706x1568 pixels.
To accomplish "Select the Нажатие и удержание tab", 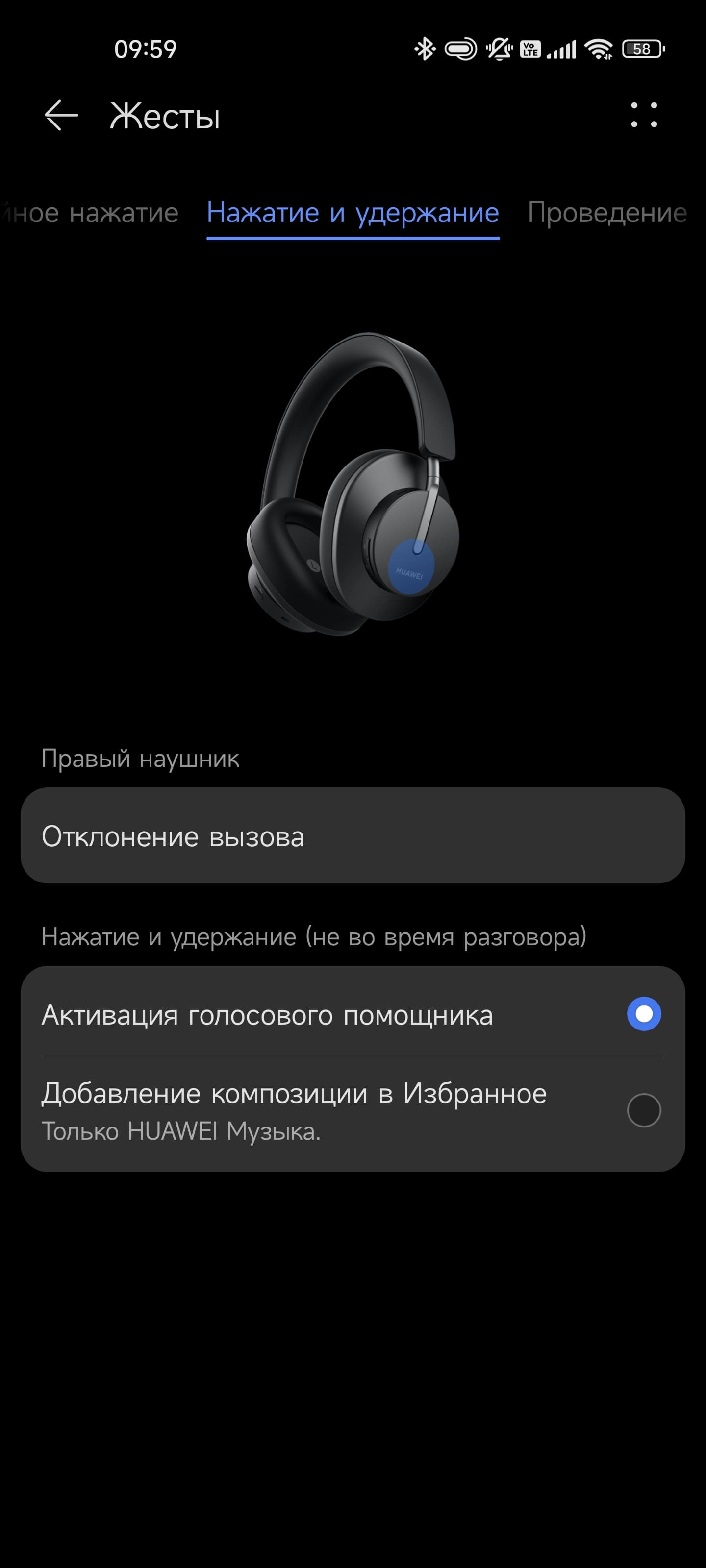I will [353, 213].
